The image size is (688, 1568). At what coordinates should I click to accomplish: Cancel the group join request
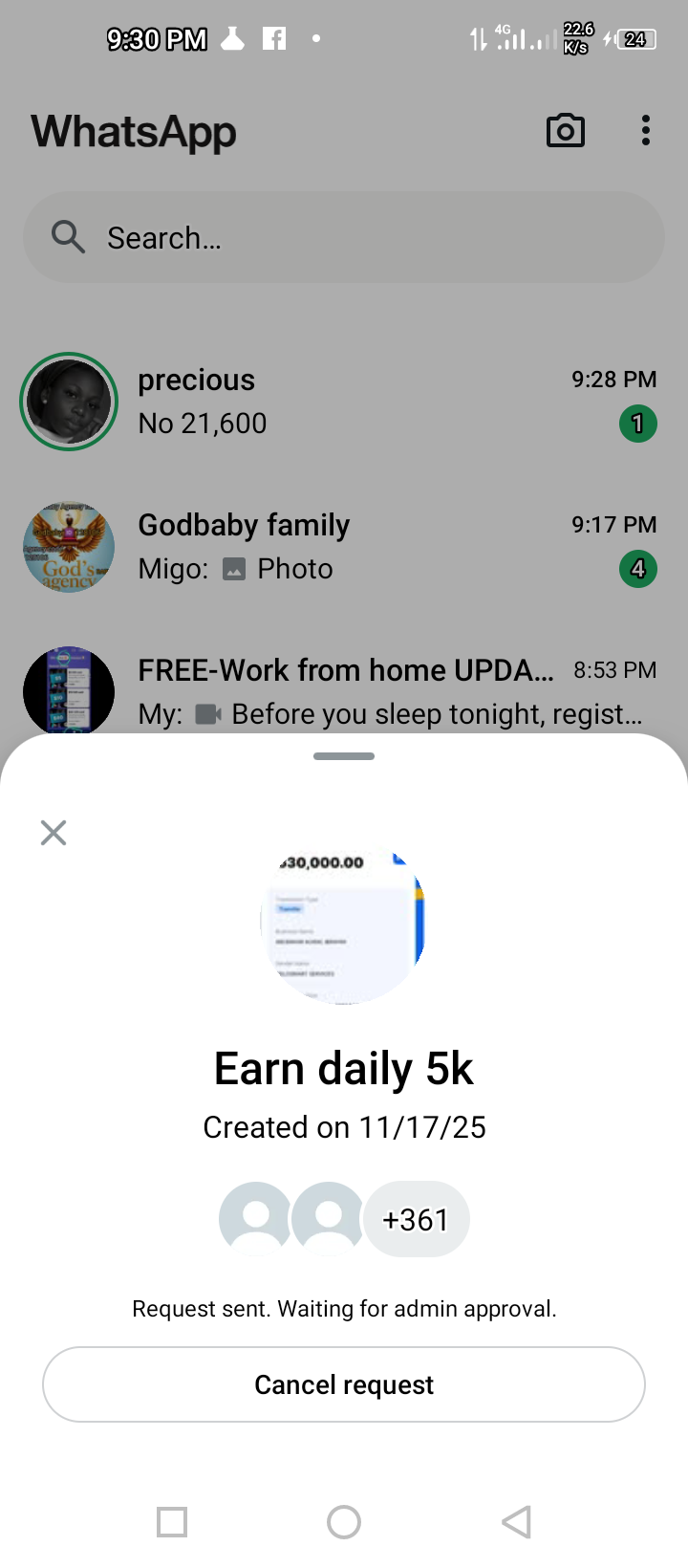344,1384
